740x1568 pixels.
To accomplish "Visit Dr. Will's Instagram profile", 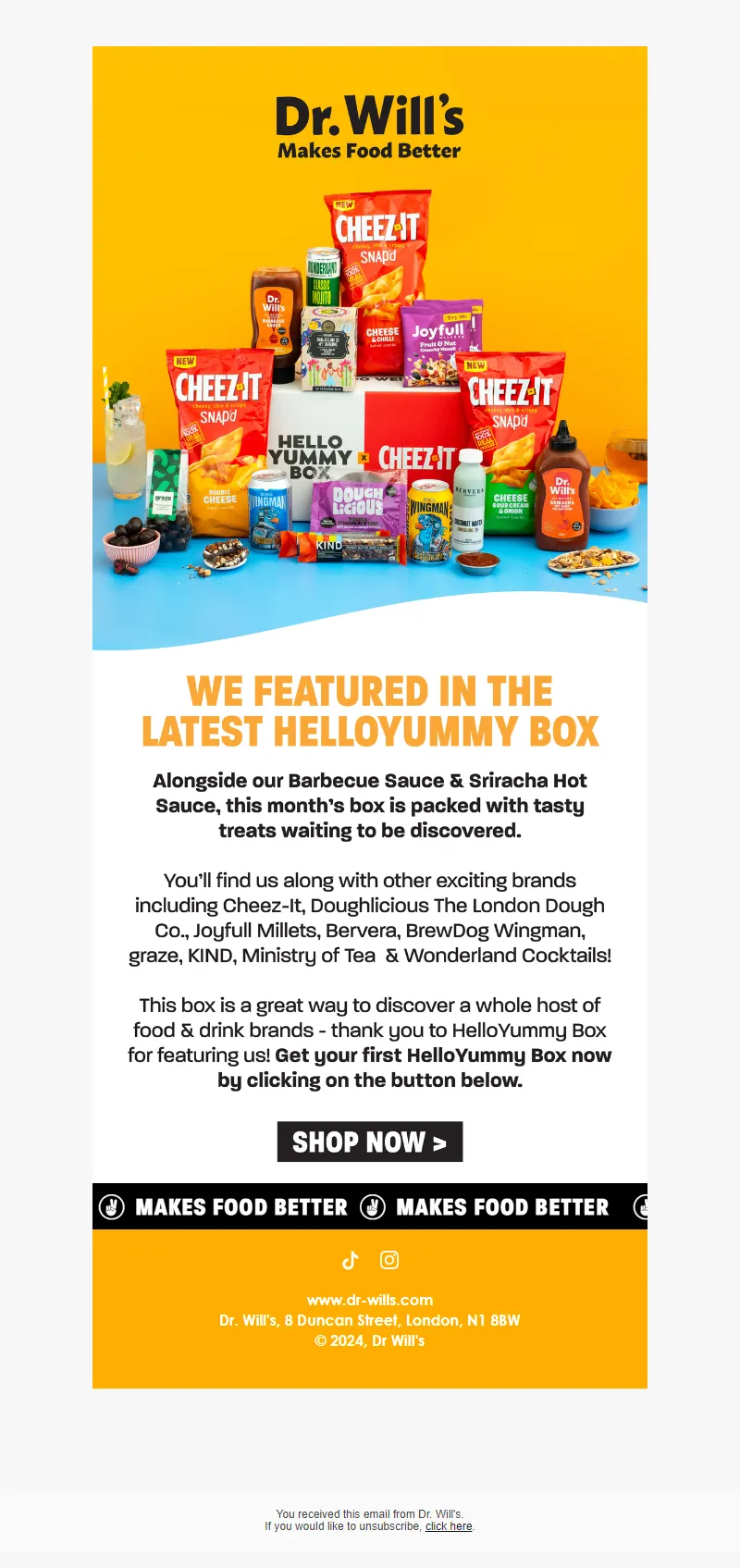I will [x=389, y=1260].
